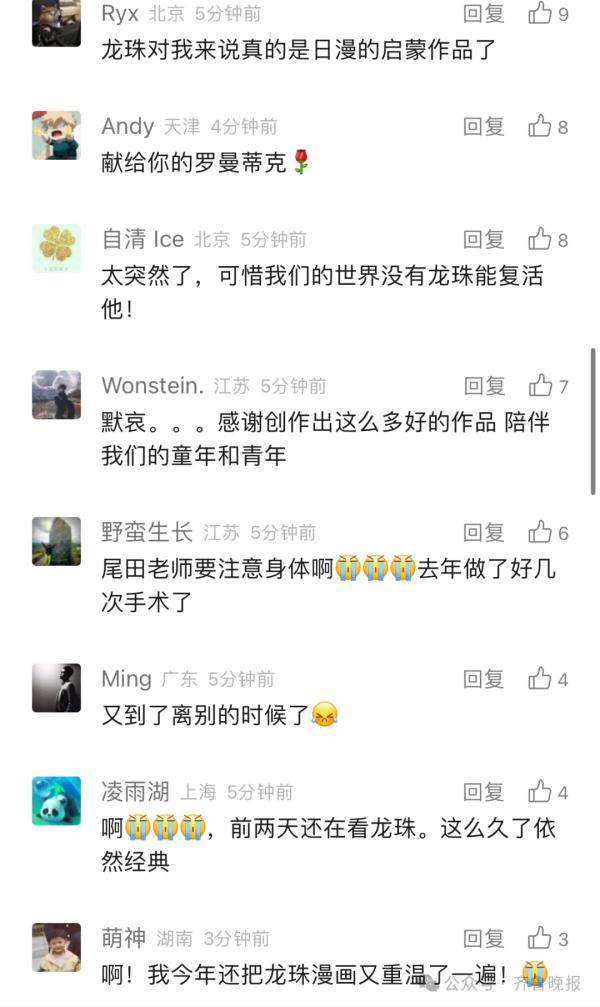
Task: Reply to 野蛮生长's comment
Action: pyautogui.click(x=484, y=533)
